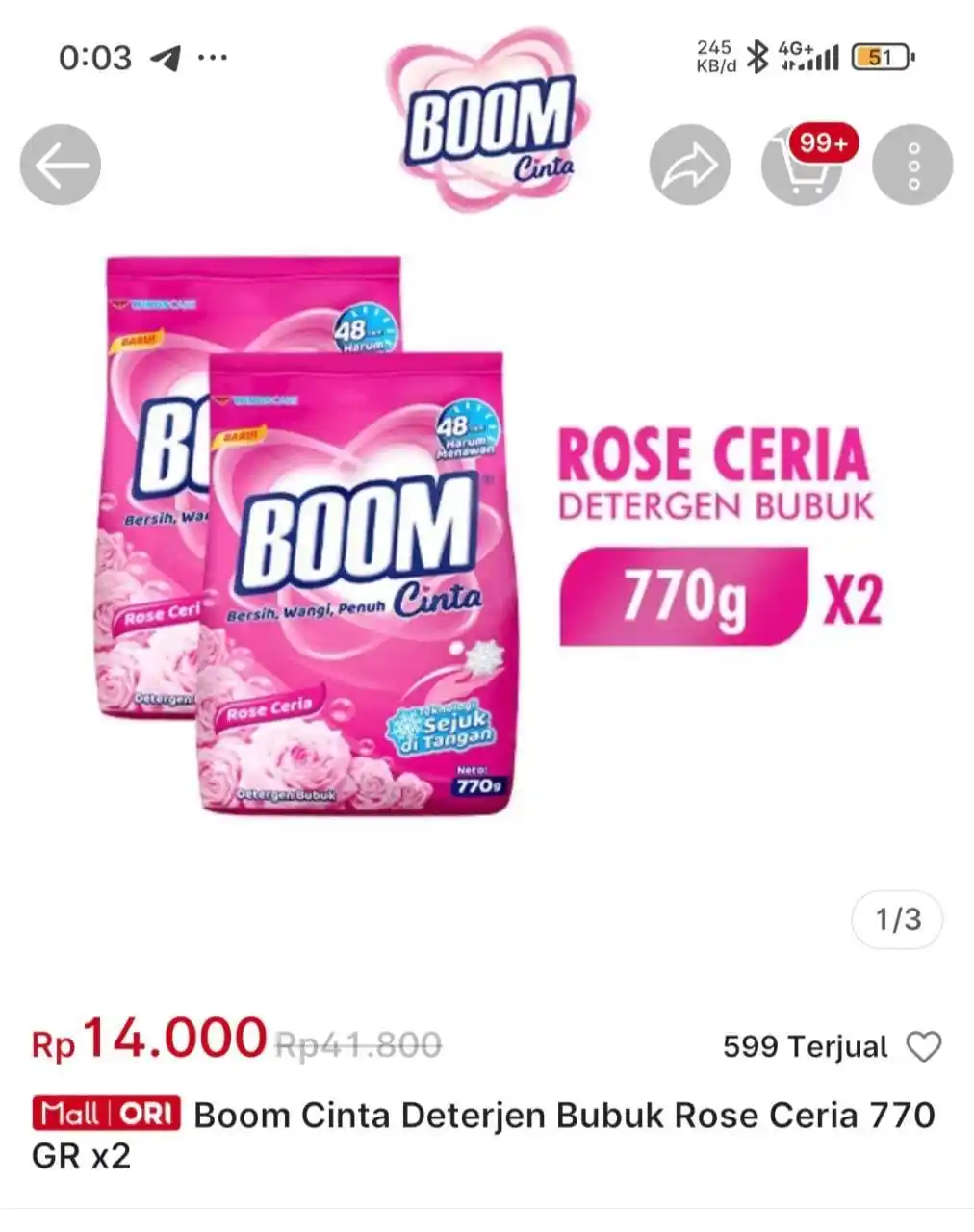The image size is (974, 1232).
Task: Open the three-dot overflow menu
Action: (x=912, y=166)
